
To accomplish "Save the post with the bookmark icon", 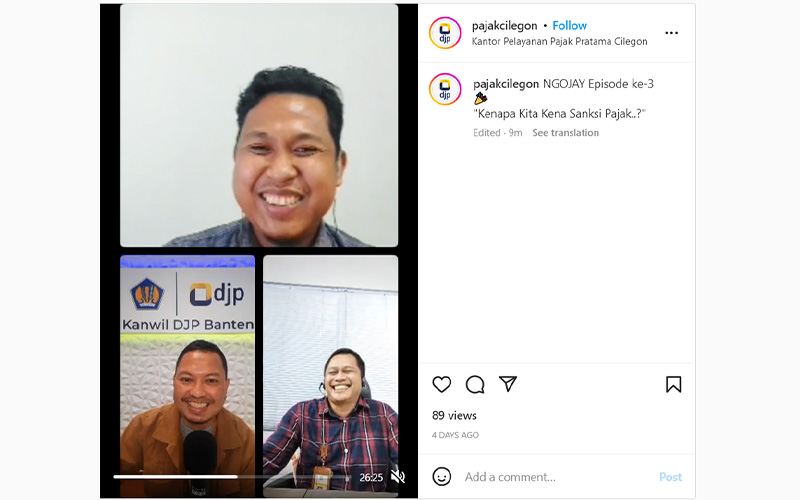I will (x=673, y=385).
